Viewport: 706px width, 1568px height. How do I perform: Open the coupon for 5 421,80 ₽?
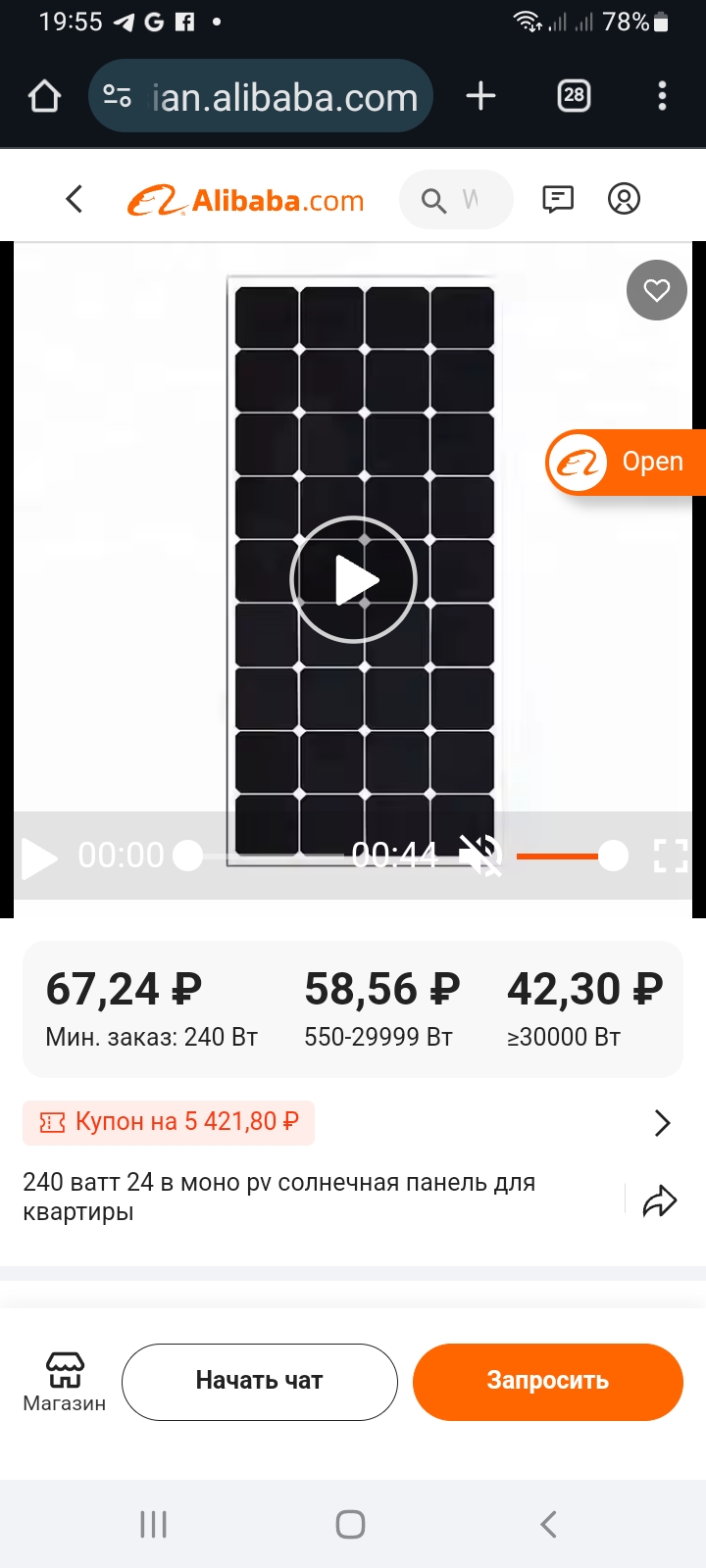[169, 1122]
